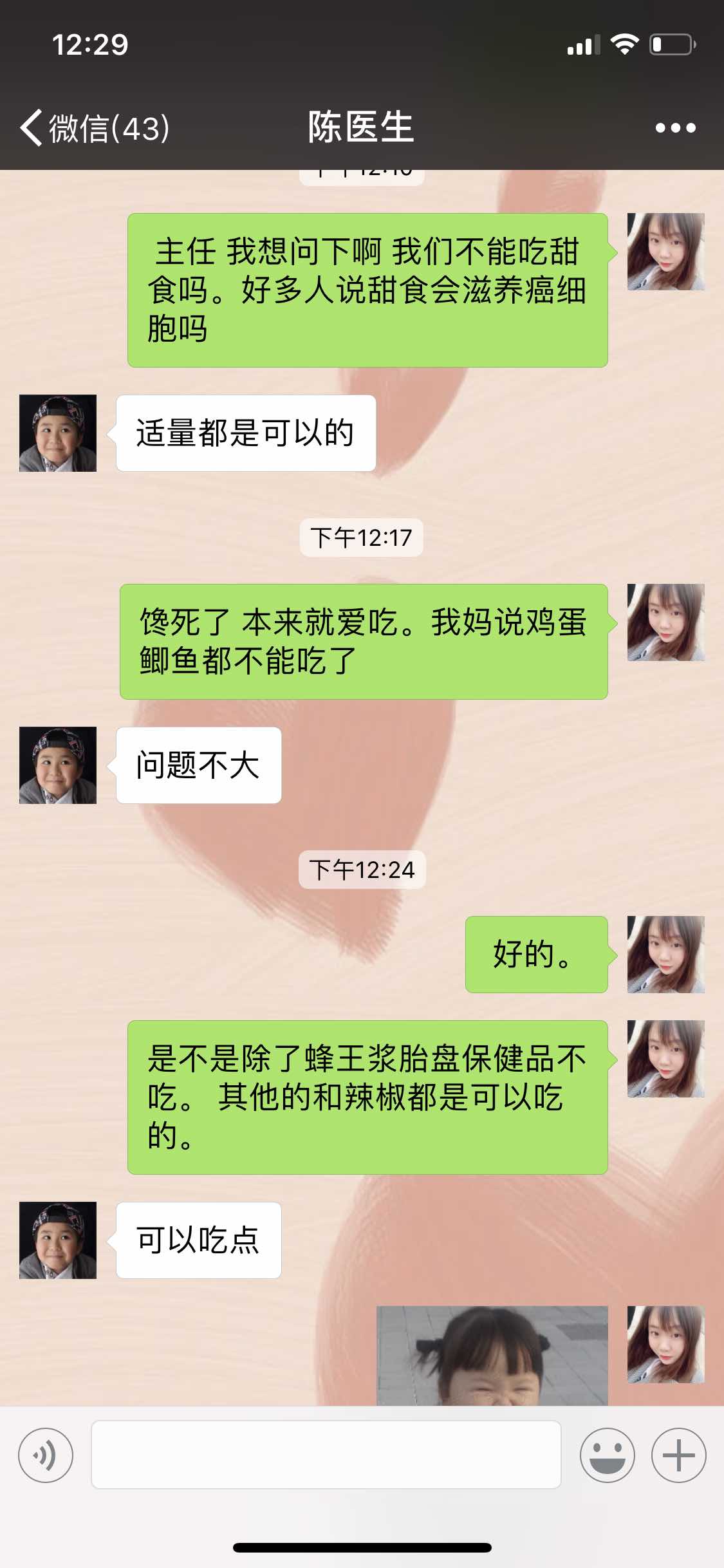The height and width of the screenshot is (1568, 724).
Task: Open the emoji sticker panel
Action: [607, 1455]
